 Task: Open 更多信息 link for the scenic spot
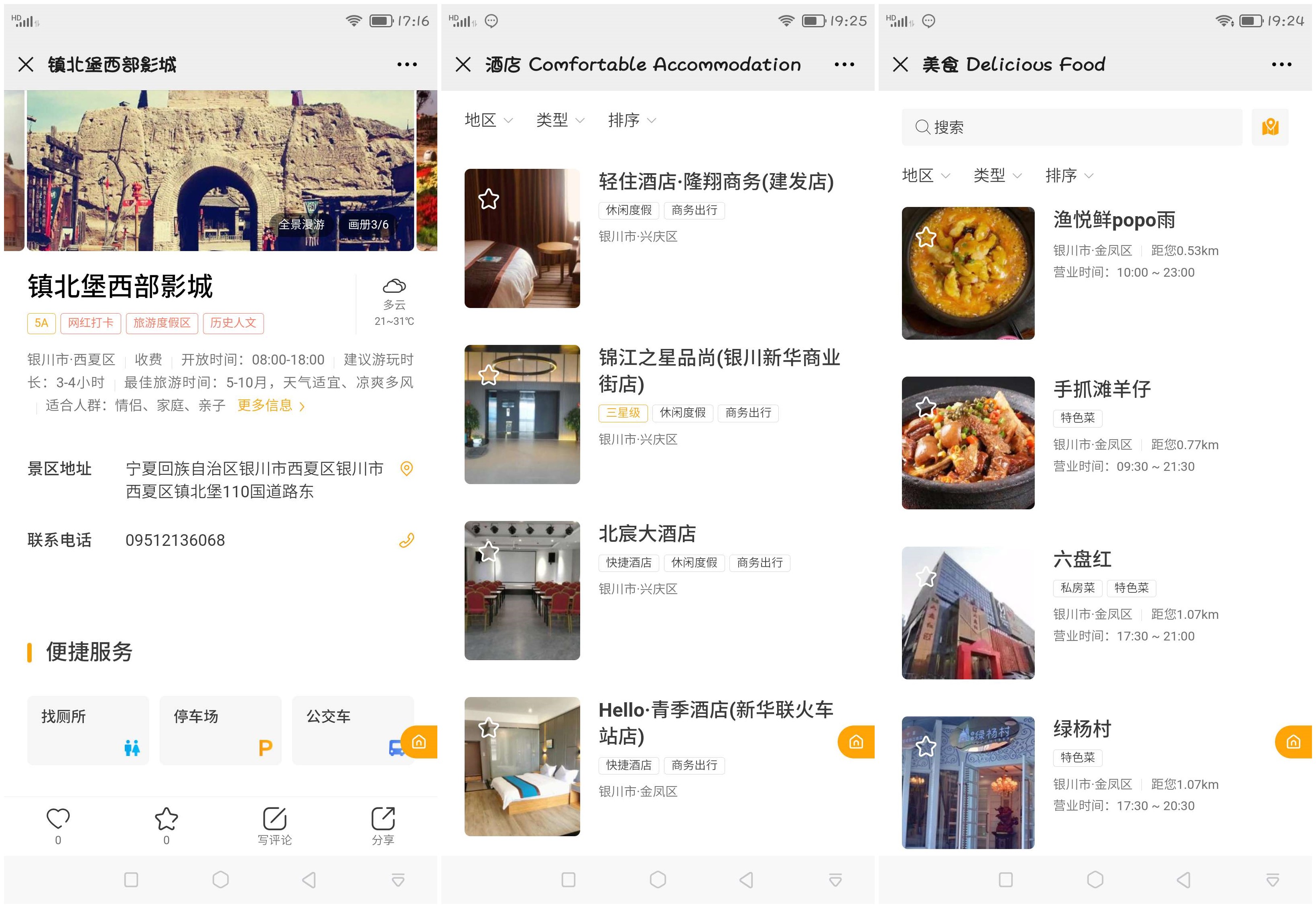point(271,405)
